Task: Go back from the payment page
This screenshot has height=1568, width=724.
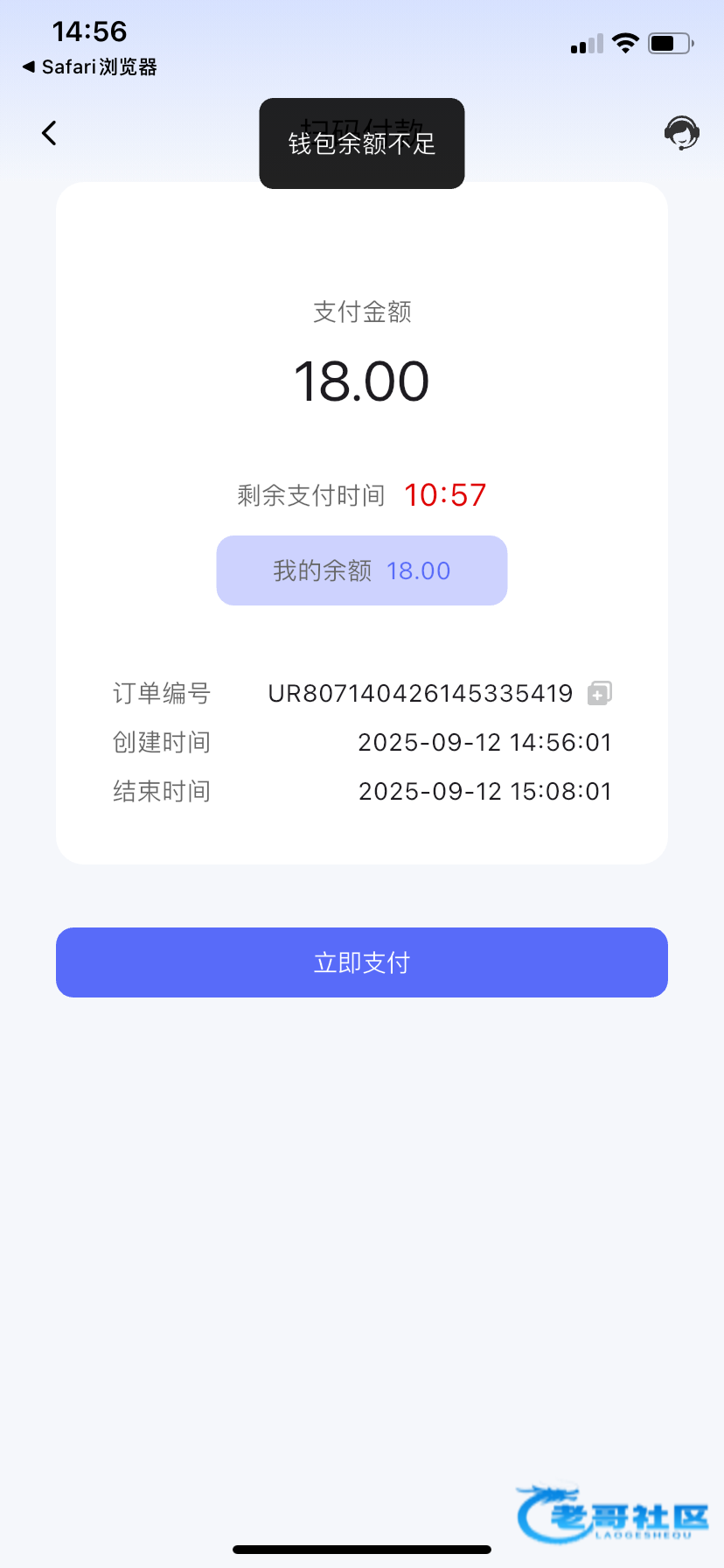Action: pos(49,133)
